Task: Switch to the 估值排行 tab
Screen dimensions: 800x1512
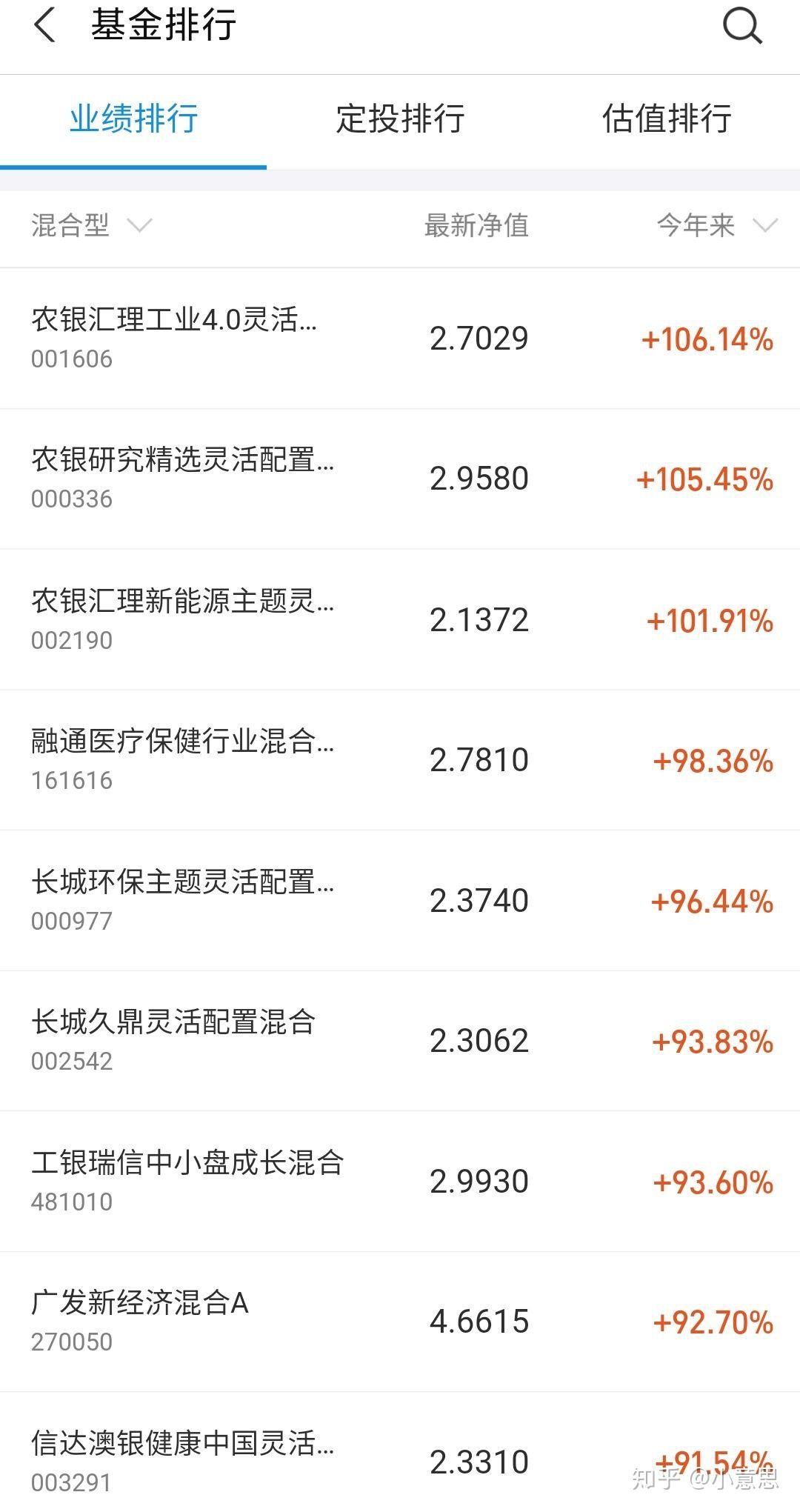Action: [667, 119]
